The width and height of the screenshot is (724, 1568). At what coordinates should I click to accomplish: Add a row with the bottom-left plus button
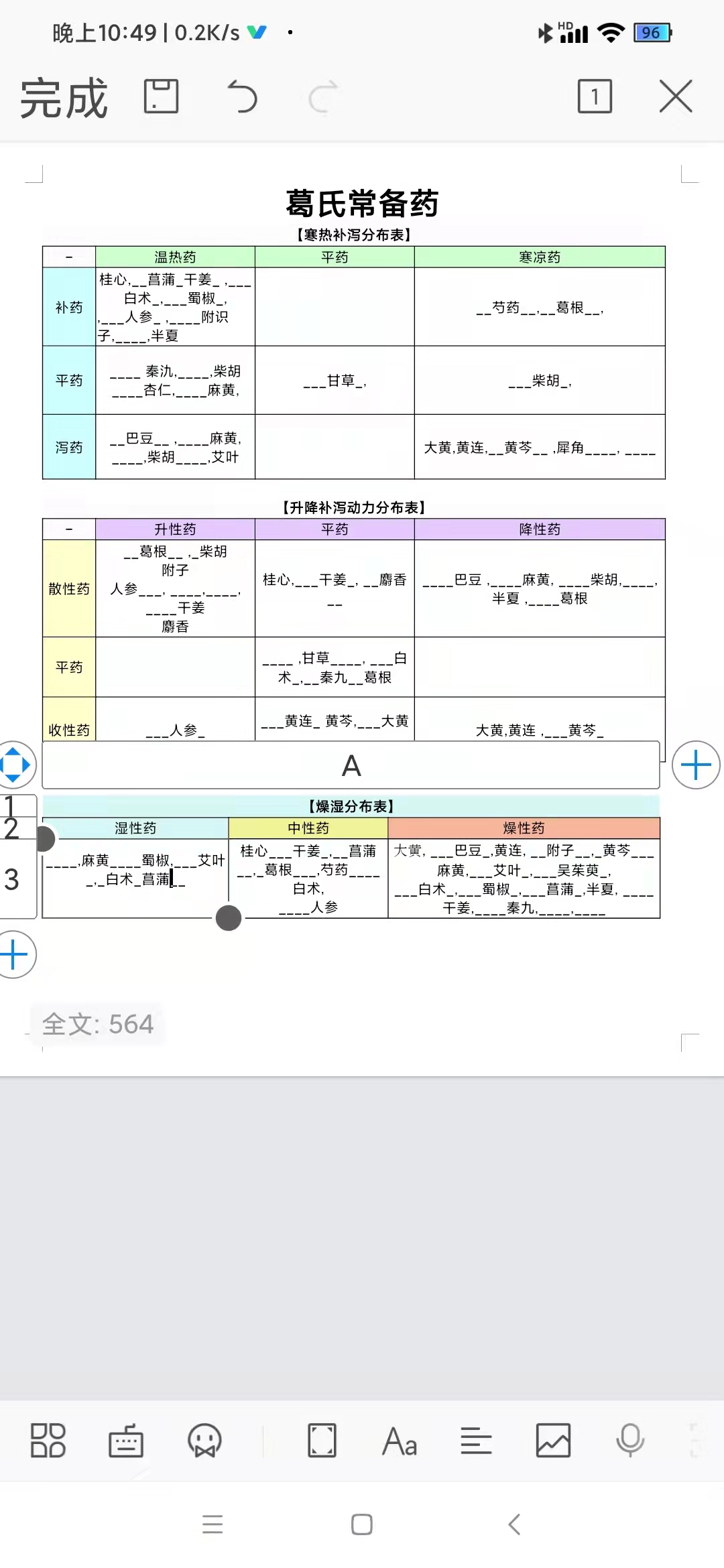click(x=15, y=954)
